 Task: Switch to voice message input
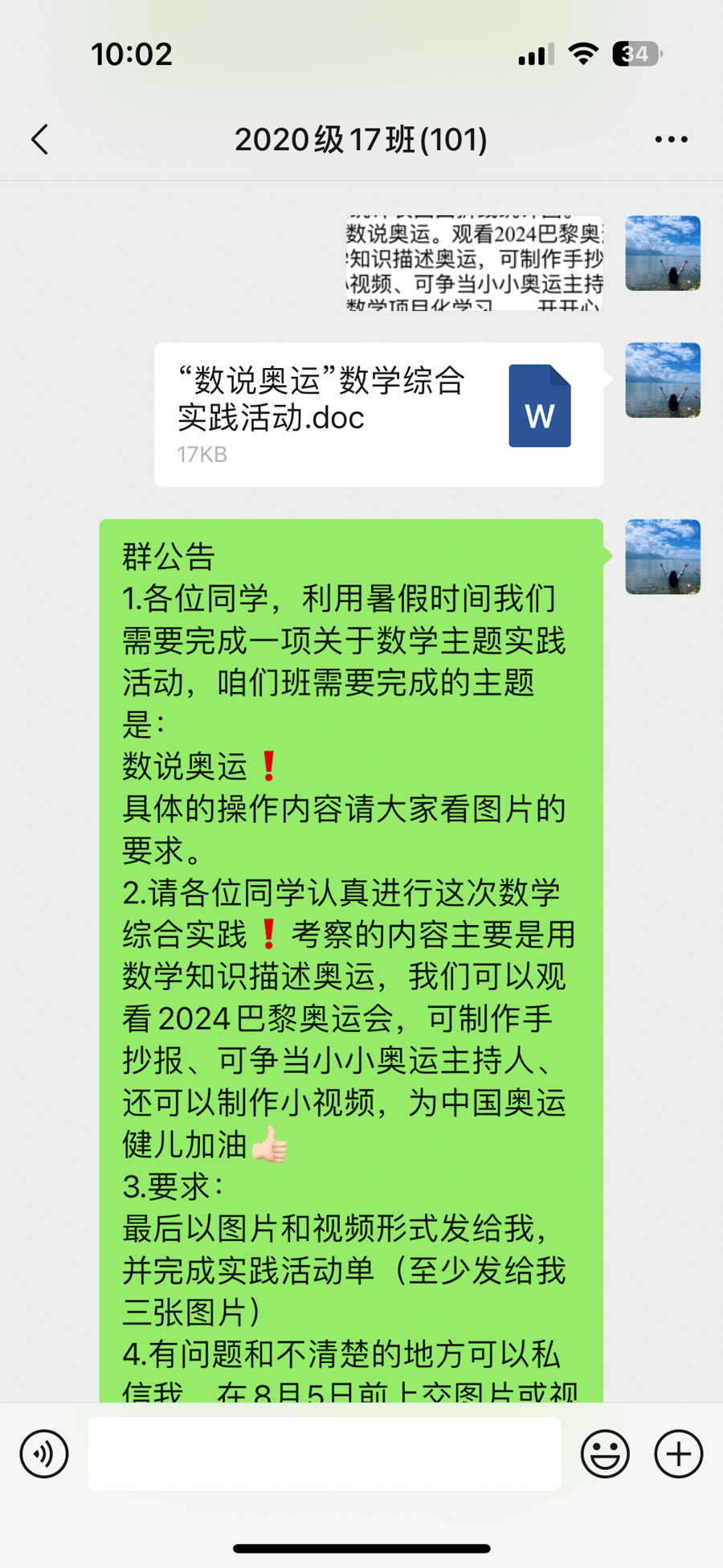pos(44,1454)
